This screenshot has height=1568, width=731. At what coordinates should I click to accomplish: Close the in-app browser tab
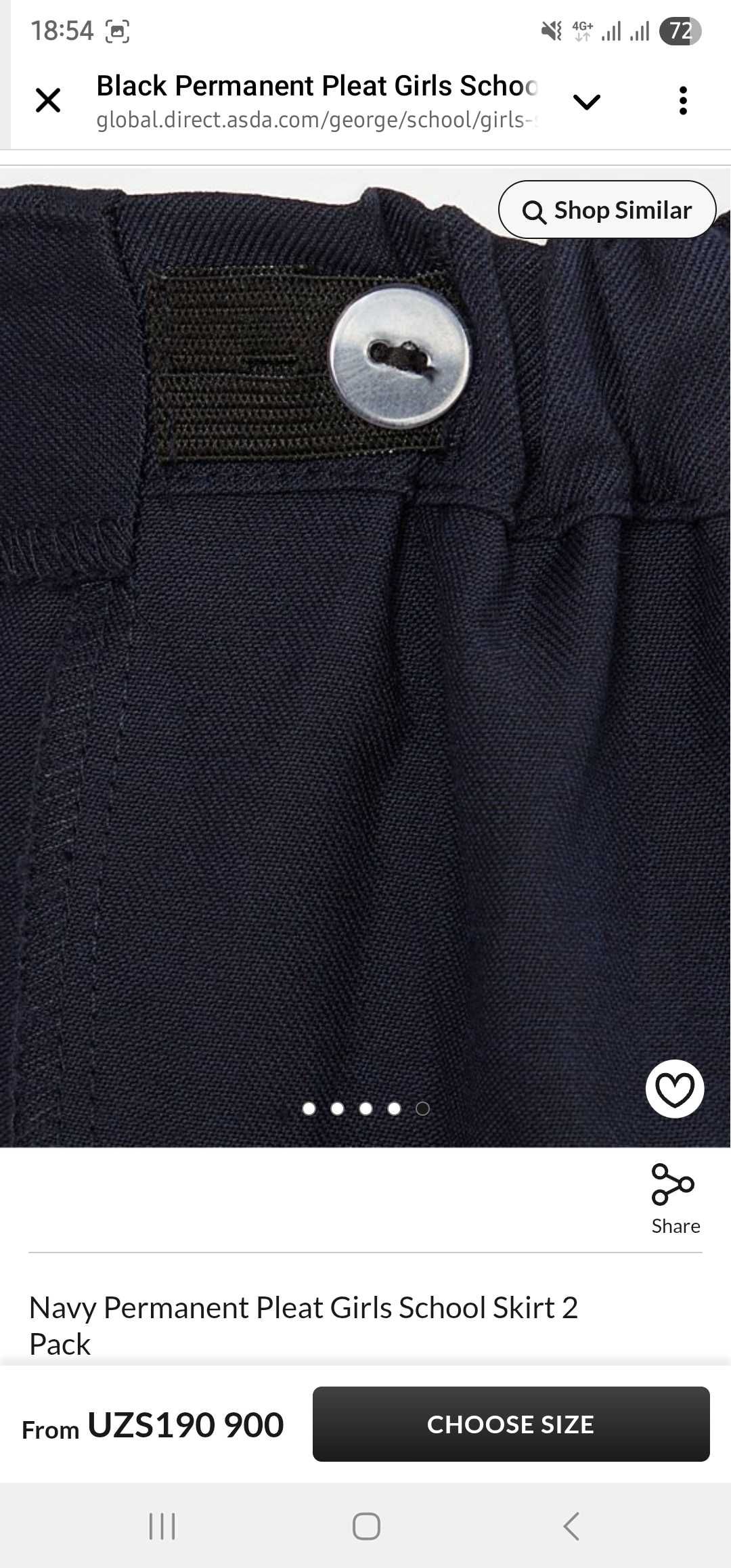pyautogui.click(x=48, y=101)
